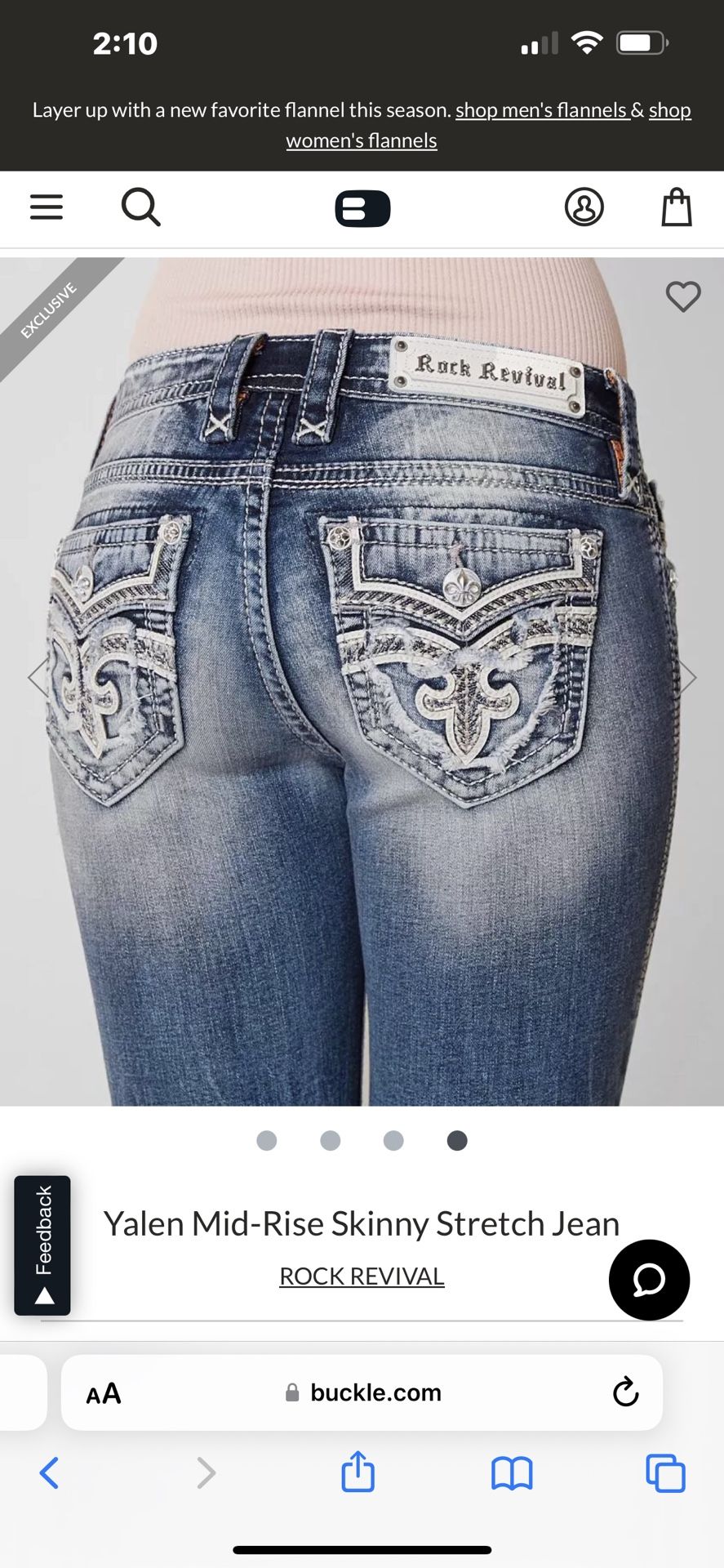Start a live chat
724x1568 pixels.
coord(649,1280)
